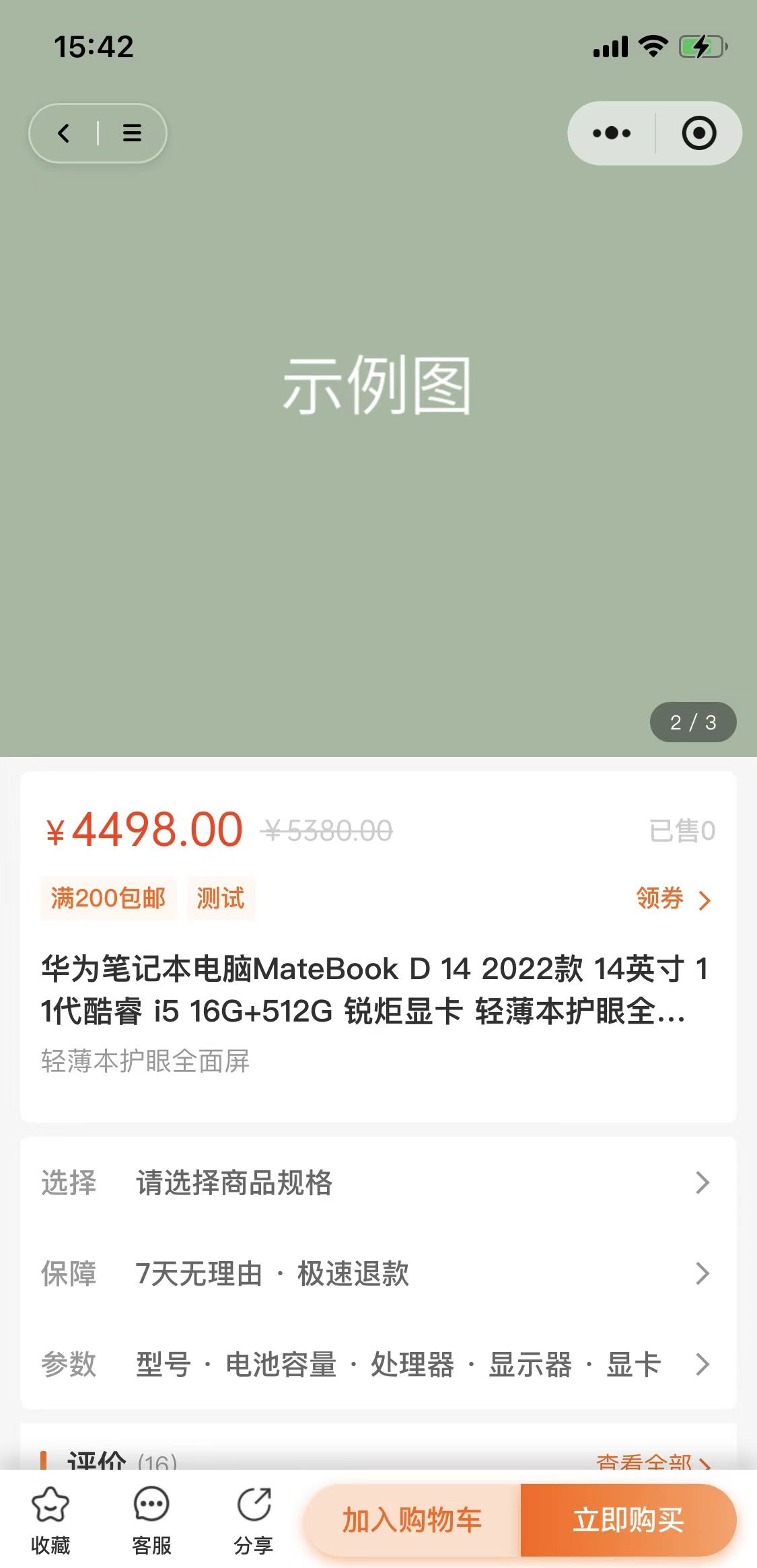Open the menu list icon beside back arrow
The height and width of the screenshot is (1568, 757).
pos(132,133)
